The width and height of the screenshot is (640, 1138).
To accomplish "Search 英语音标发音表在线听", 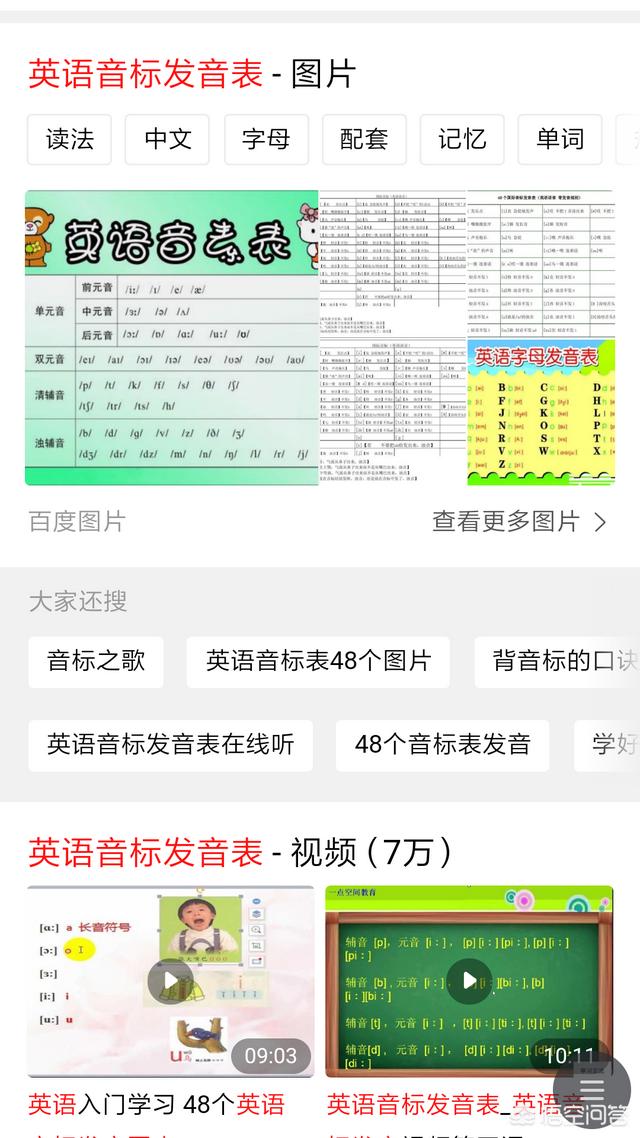I will (x=170, y=745).
